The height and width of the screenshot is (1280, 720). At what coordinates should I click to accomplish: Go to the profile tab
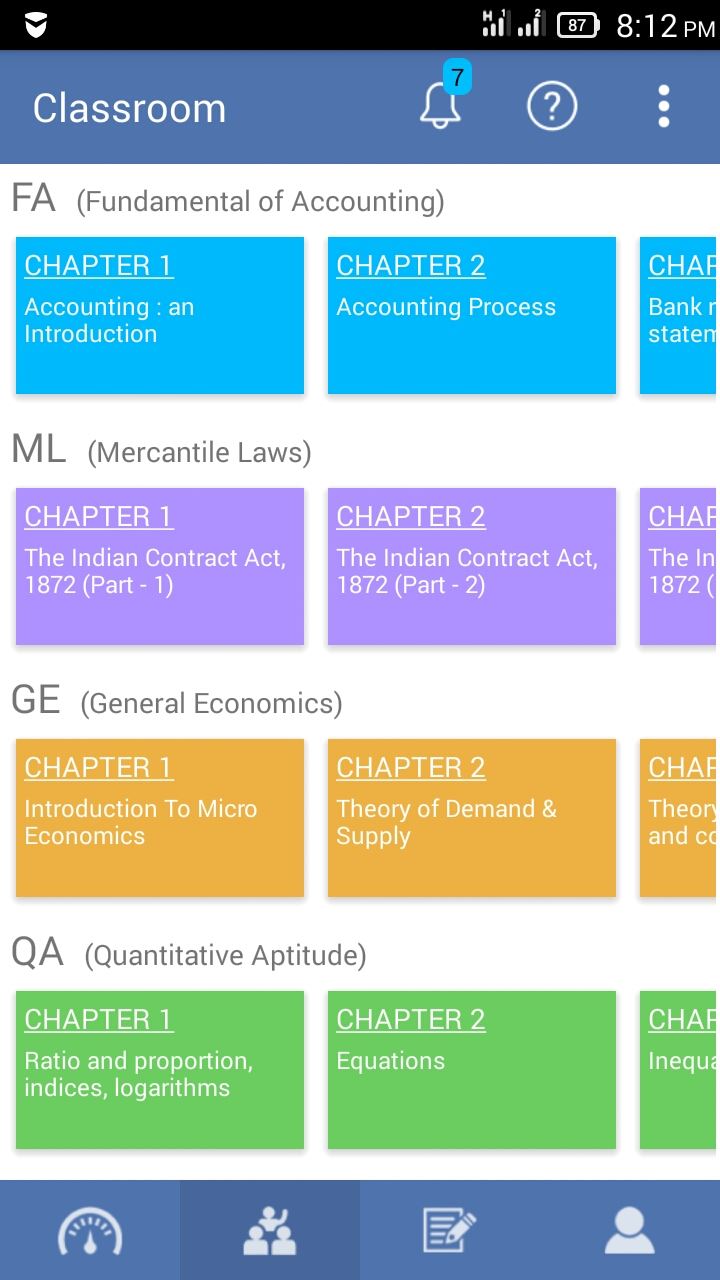click(630, 1230)
